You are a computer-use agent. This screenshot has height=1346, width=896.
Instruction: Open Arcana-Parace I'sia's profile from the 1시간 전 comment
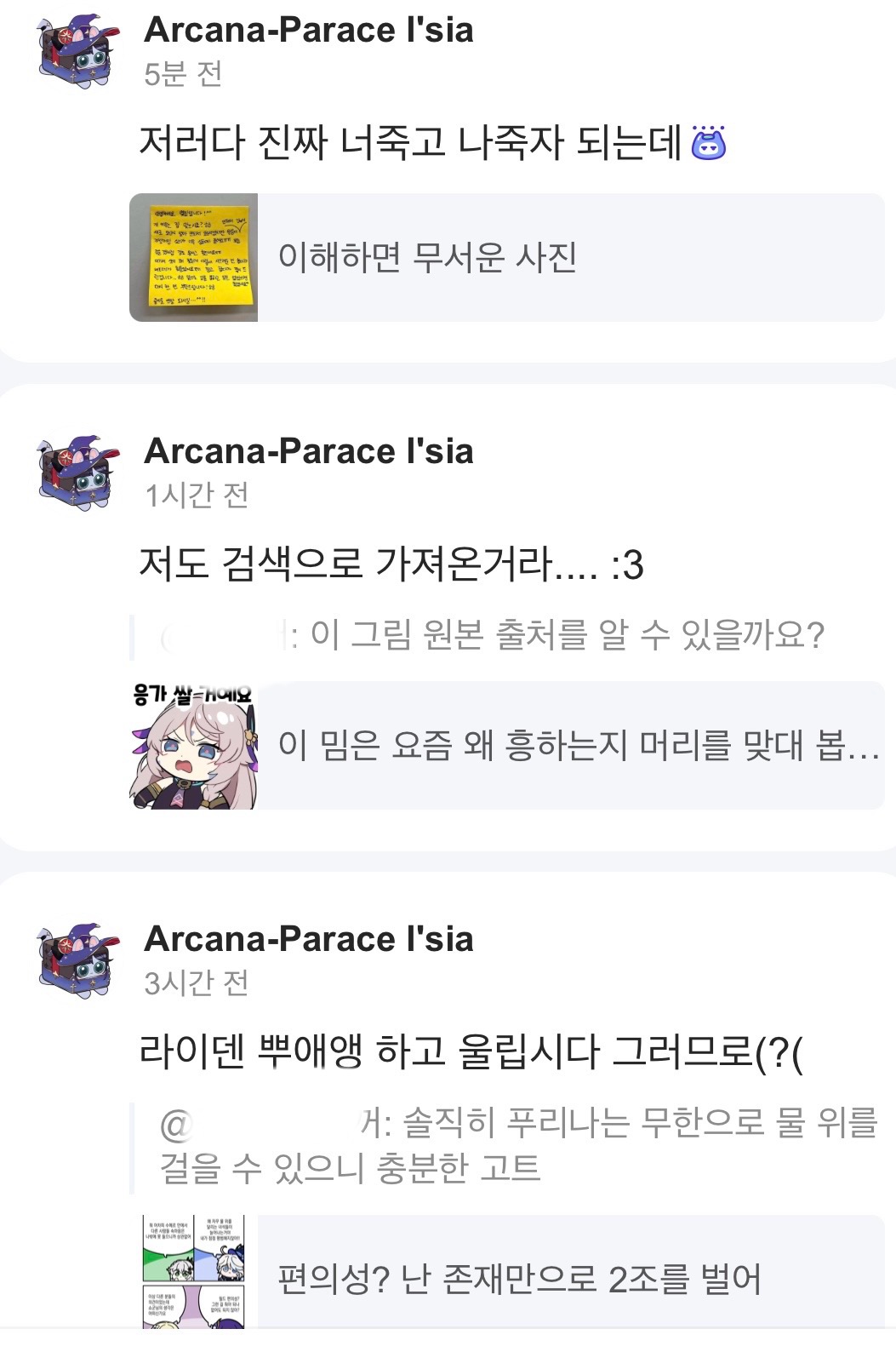308,451
